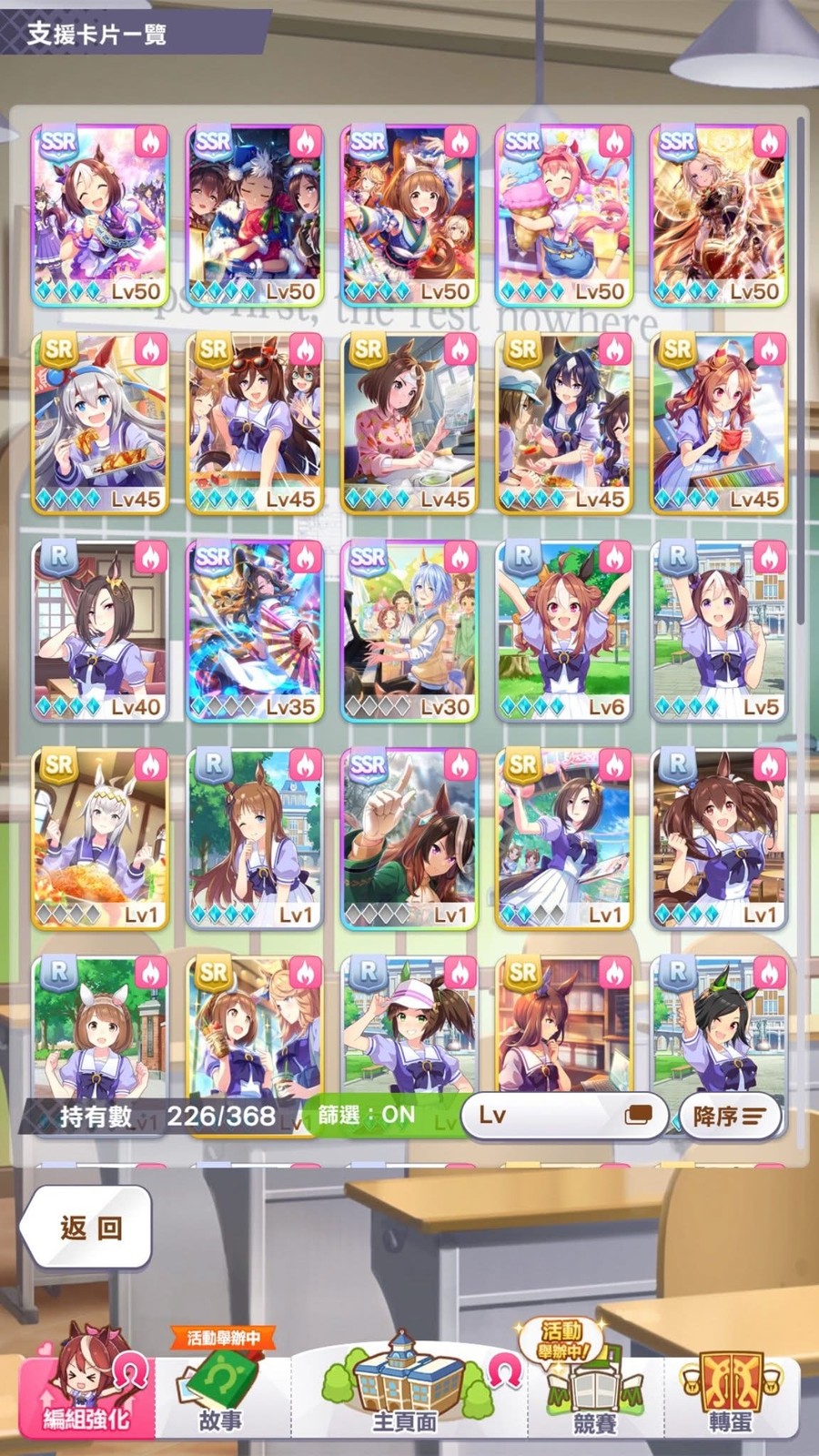819x1456 pixels.
Task: Select the R Lv40 card
Action: 100,631
